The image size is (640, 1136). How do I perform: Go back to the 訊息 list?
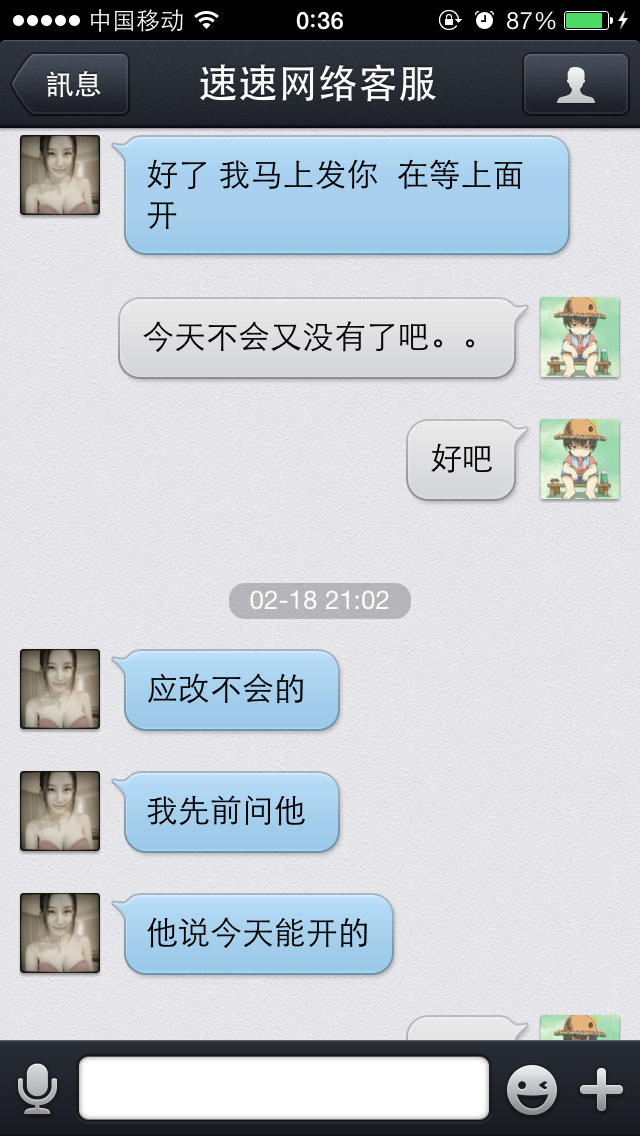[x=70, y=84]
